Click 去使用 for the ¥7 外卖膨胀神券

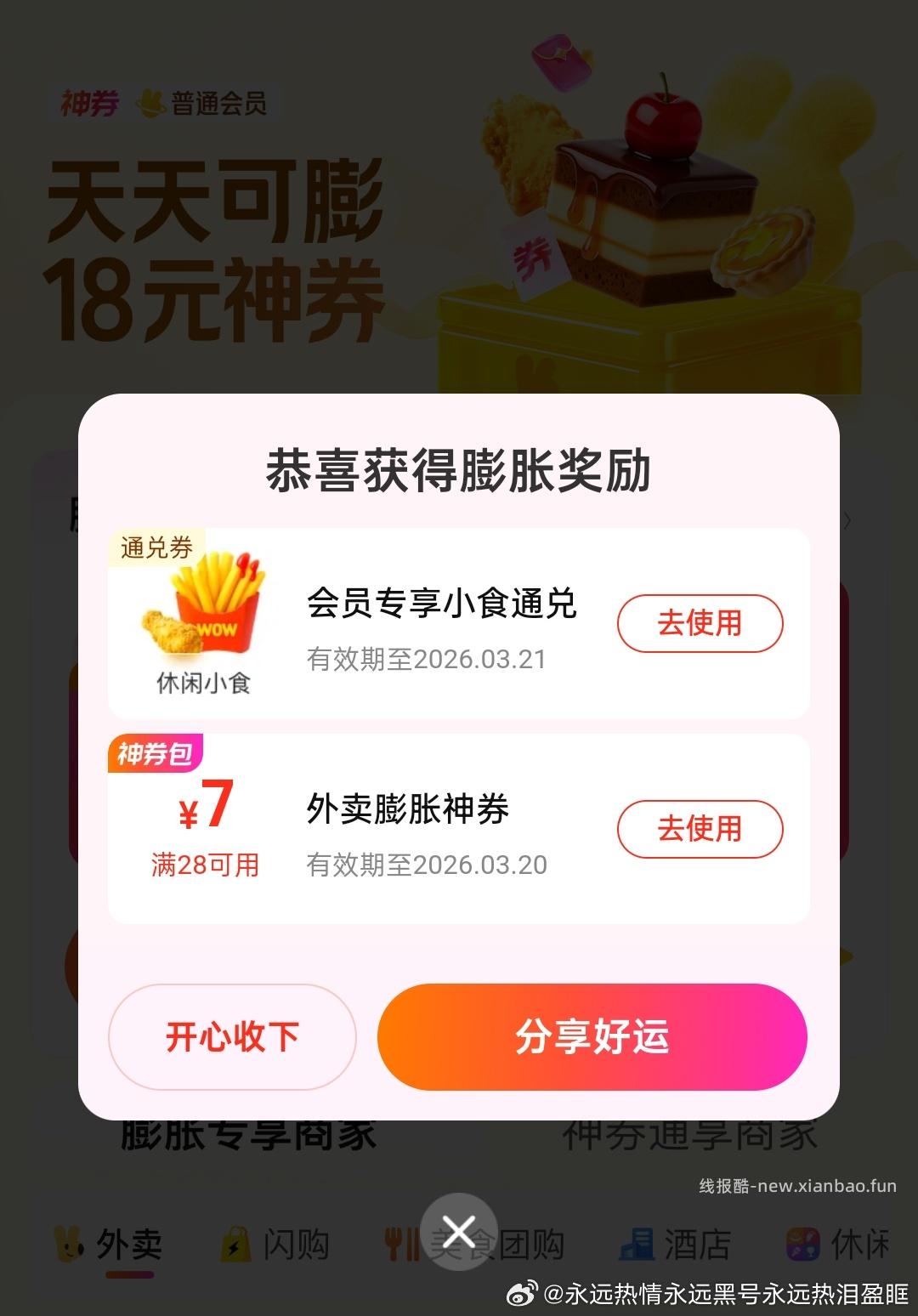700,829
